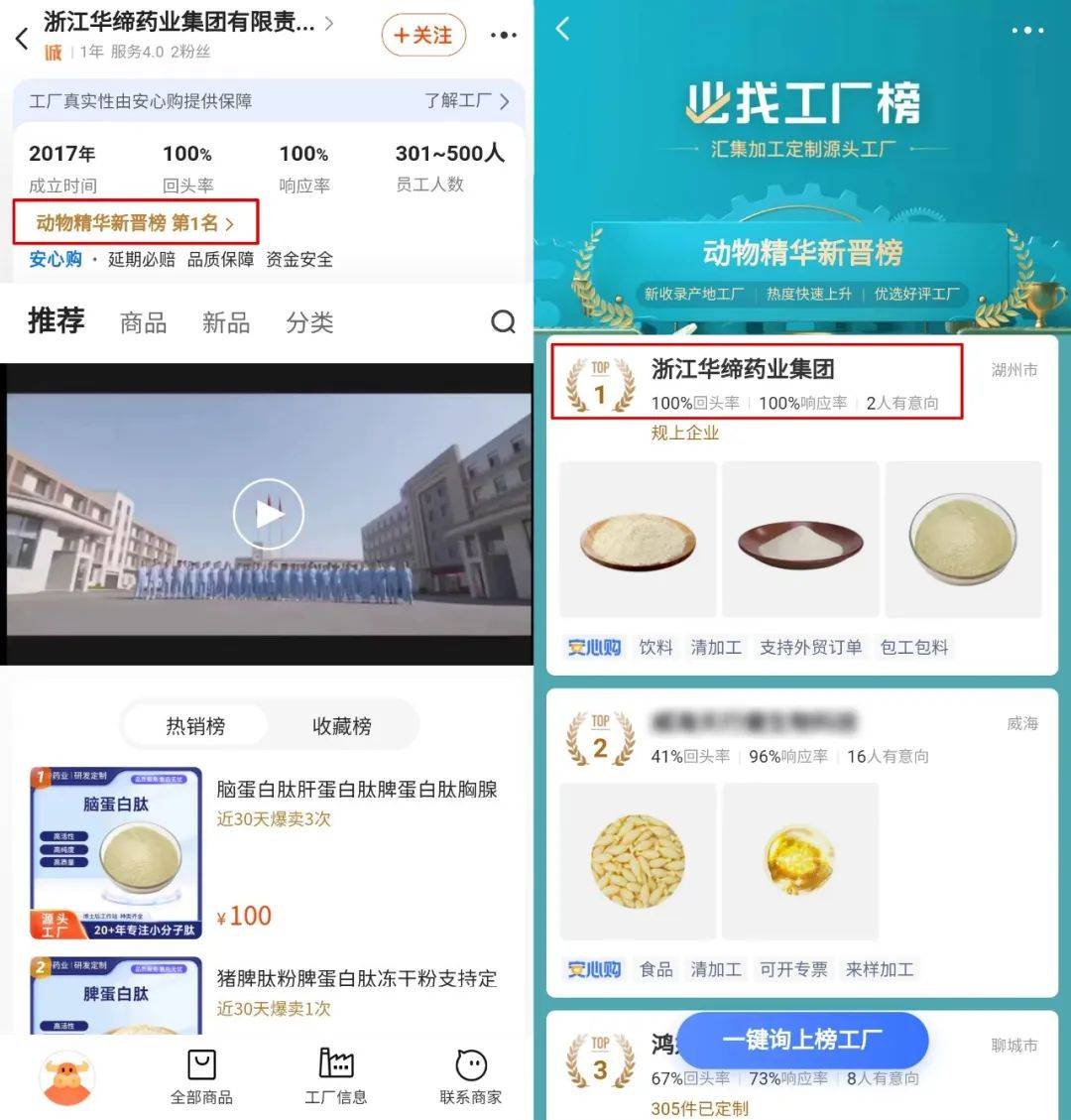Open 了解工厂 details

click(x=466, y=101)
